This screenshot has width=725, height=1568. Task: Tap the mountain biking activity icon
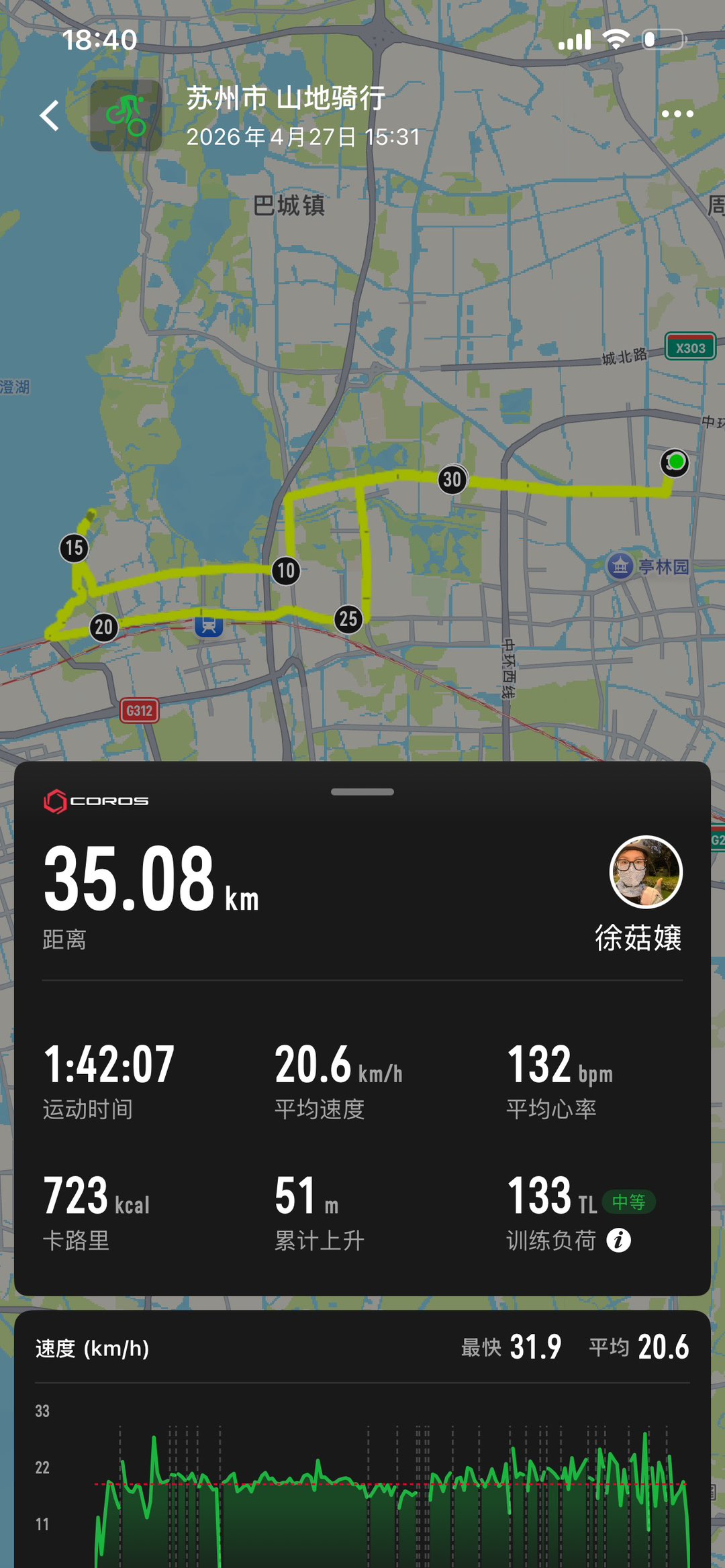point(126,115)
